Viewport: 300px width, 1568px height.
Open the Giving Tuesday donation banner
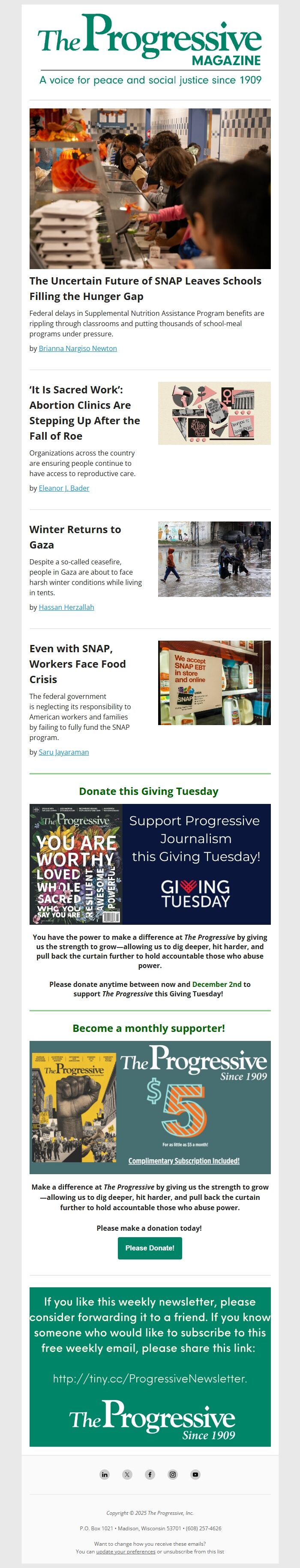[150, 864]
